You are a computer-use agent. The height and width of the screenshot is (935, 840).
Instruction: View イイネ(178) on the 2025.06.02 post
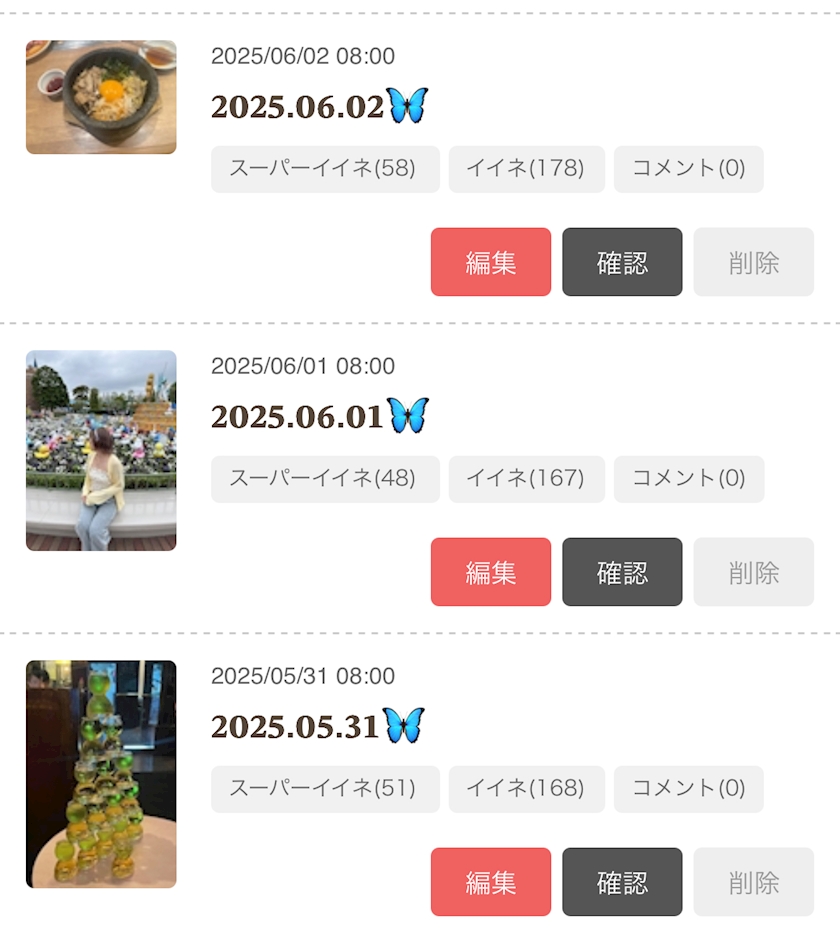(x=526, y=168)
